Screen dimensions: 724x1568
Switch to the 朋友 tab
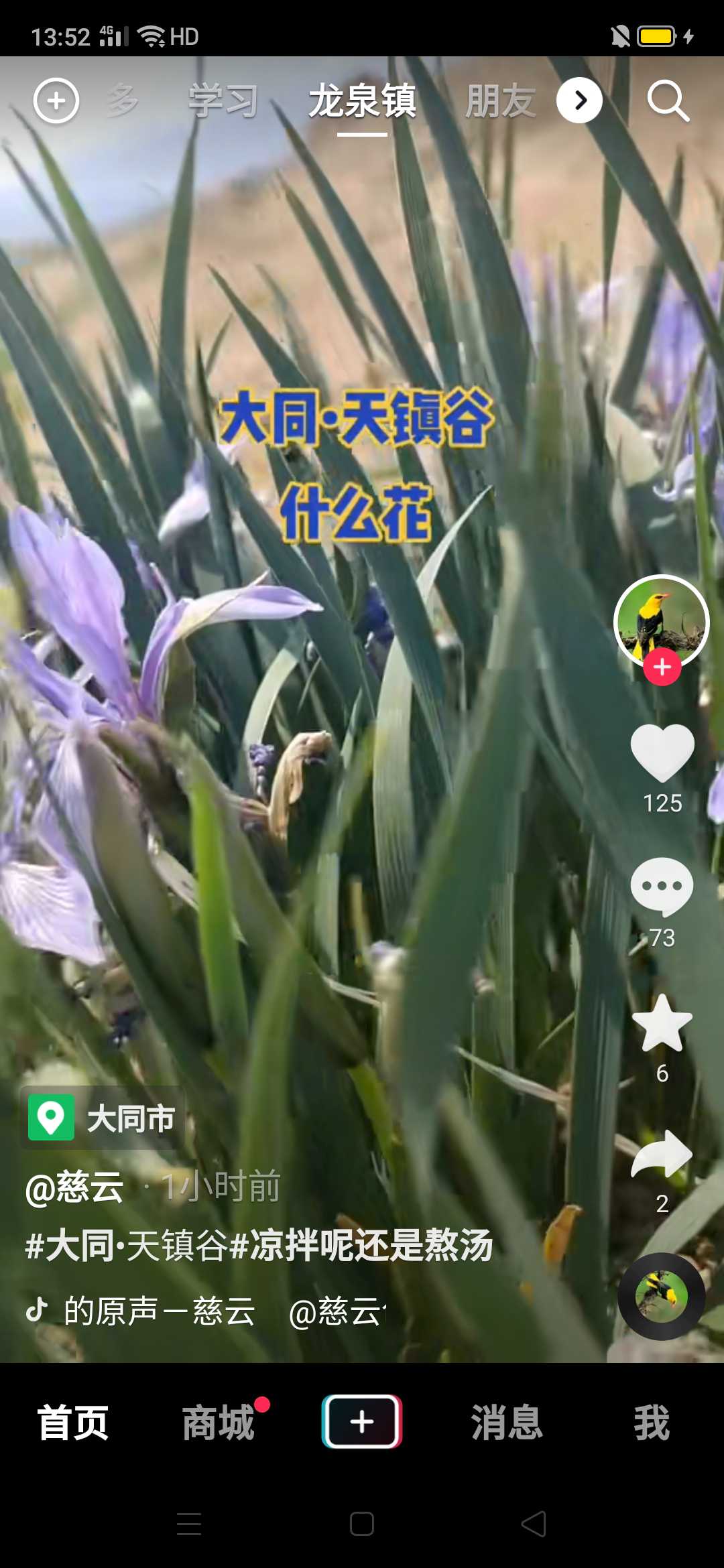point(501,101)
